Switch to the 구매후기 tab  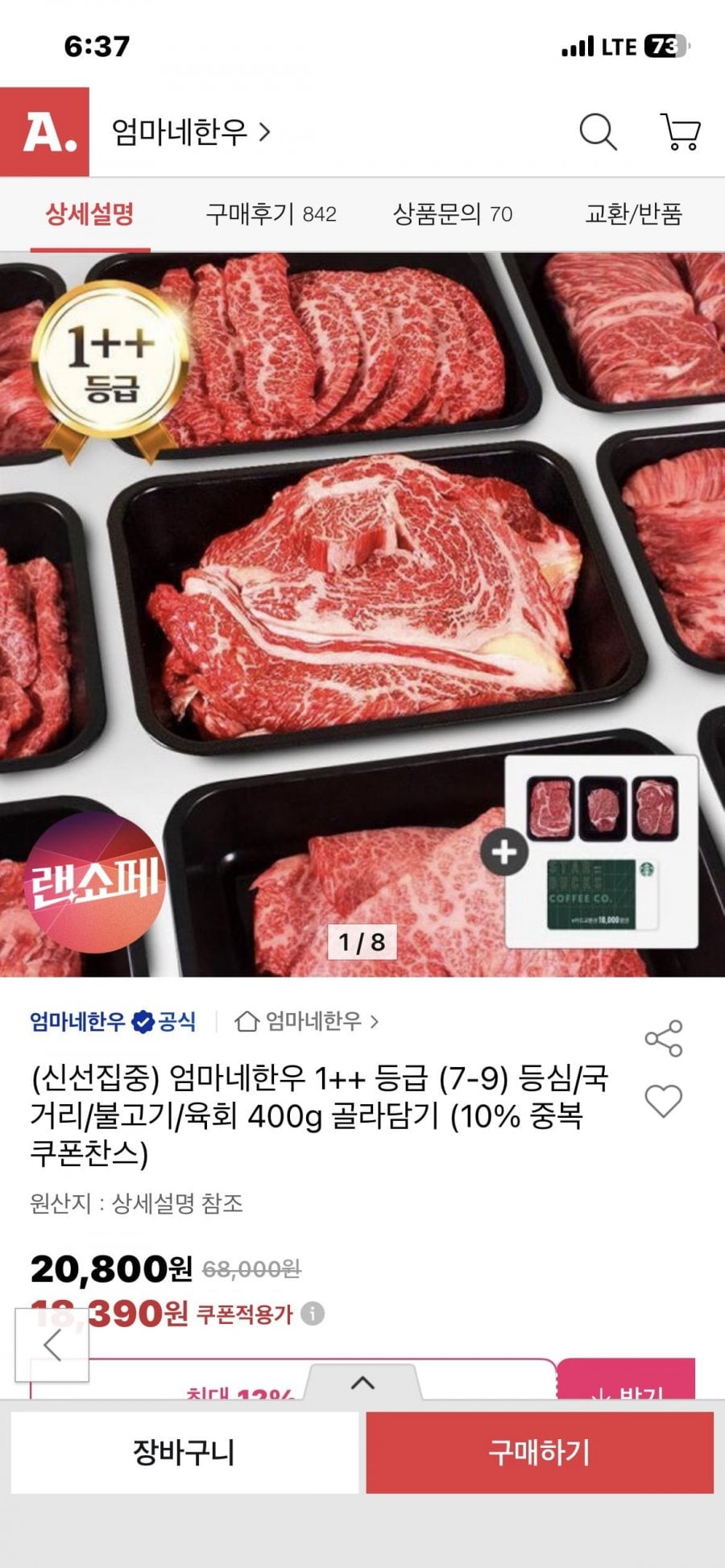[x=271, y=214]
